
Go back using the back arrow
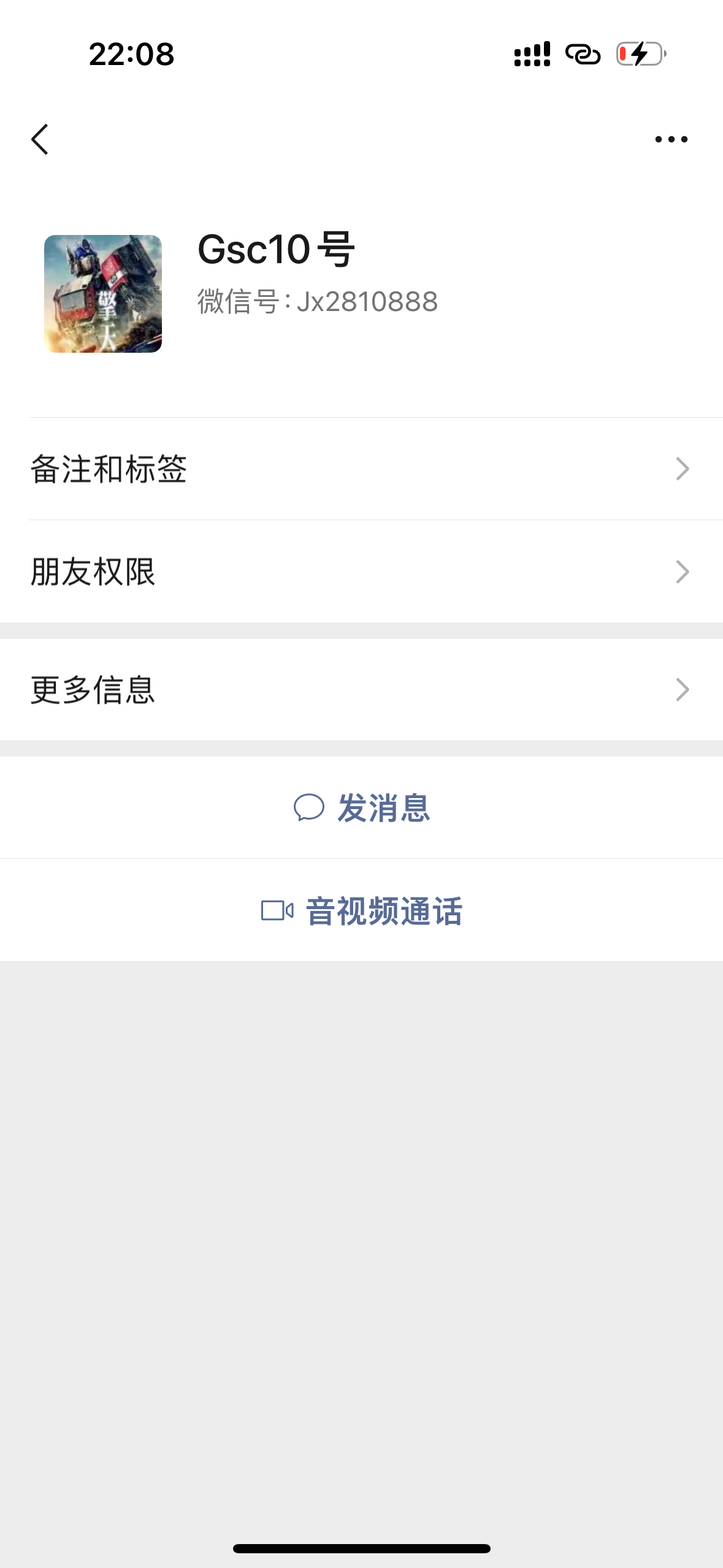[40, 139]
